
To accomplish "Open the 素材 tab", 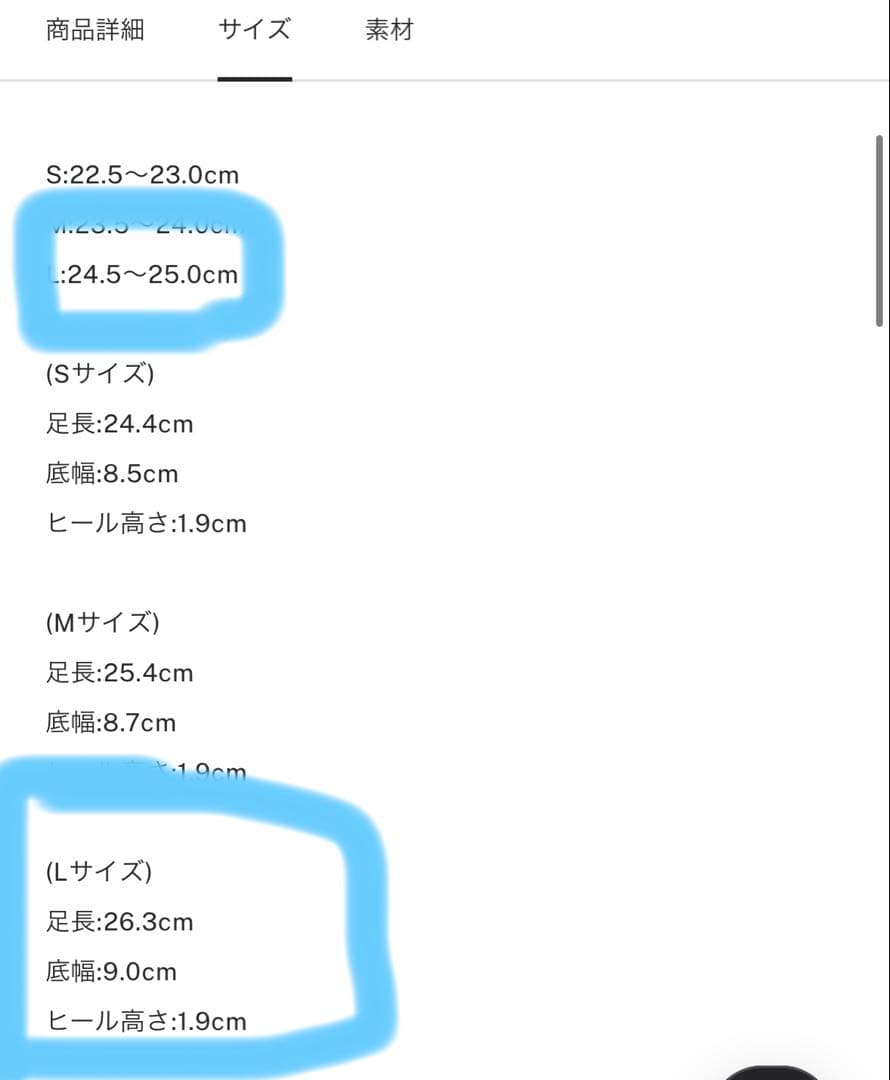I will (x=389, y=30).
